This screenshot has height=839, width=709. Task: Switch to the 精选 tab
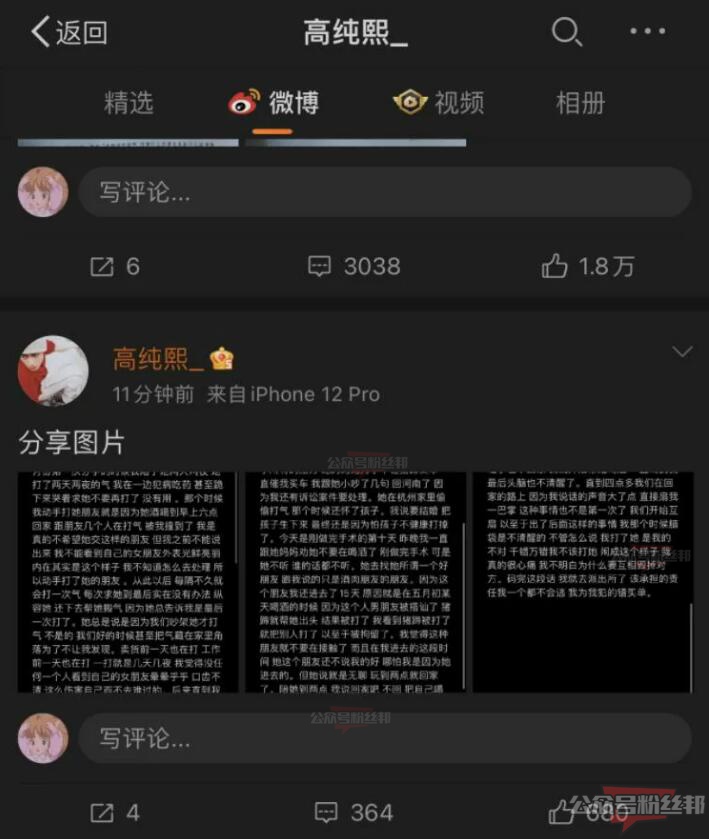(129, 102)
